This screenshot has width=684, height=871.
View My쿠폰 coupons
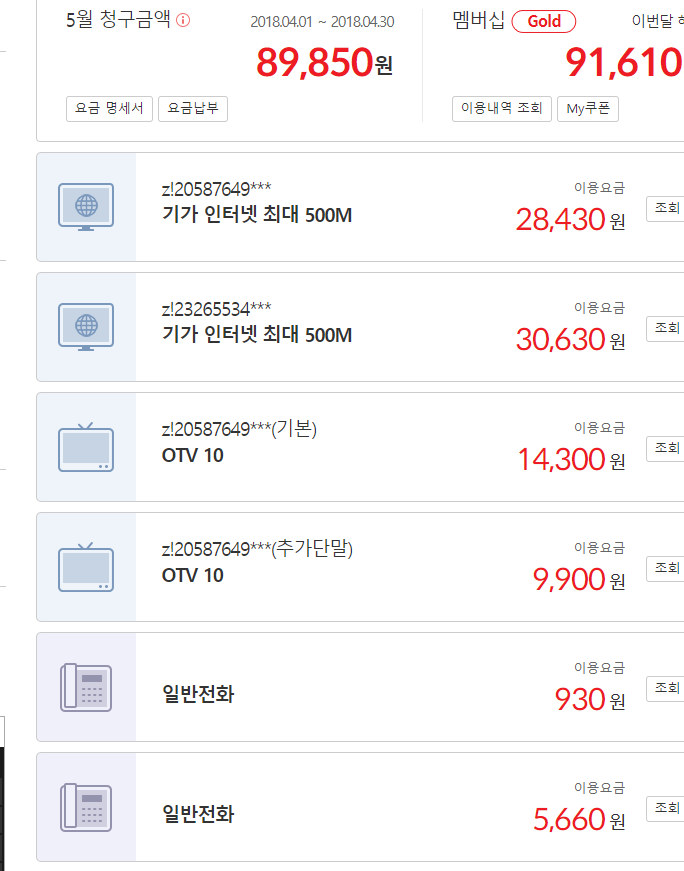588,109
